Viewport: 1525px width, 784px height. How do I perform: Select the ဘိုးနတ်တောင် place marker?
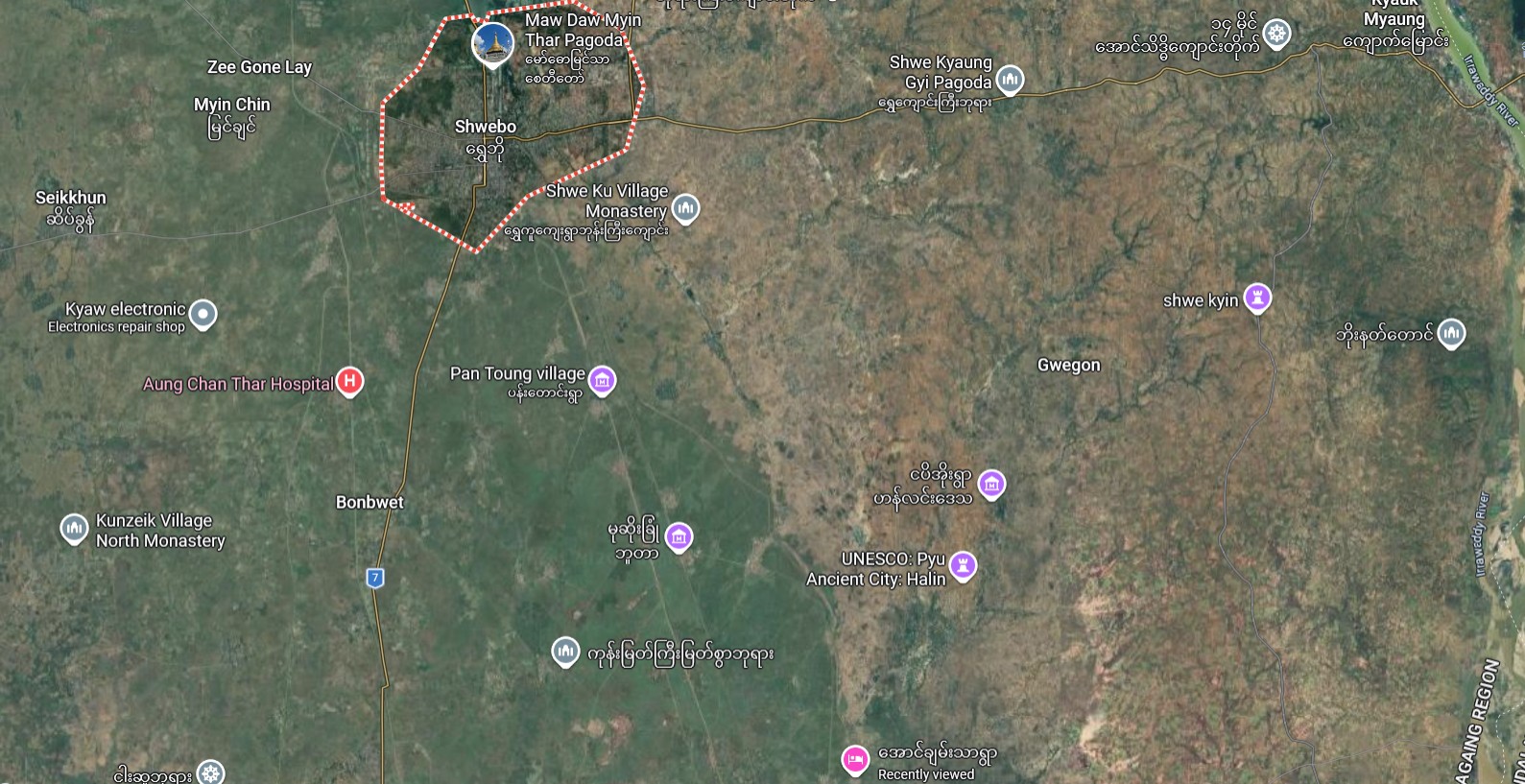(x=1451, y=333)
